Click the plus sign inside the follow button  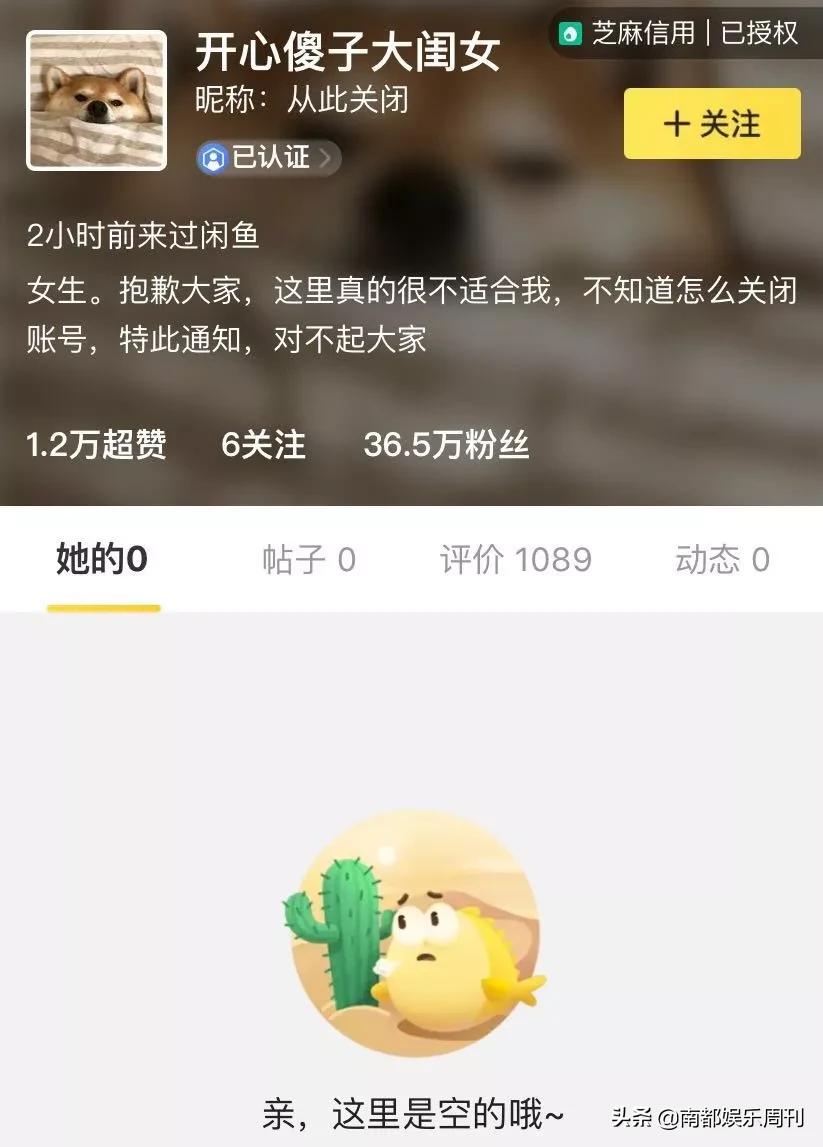678,124
